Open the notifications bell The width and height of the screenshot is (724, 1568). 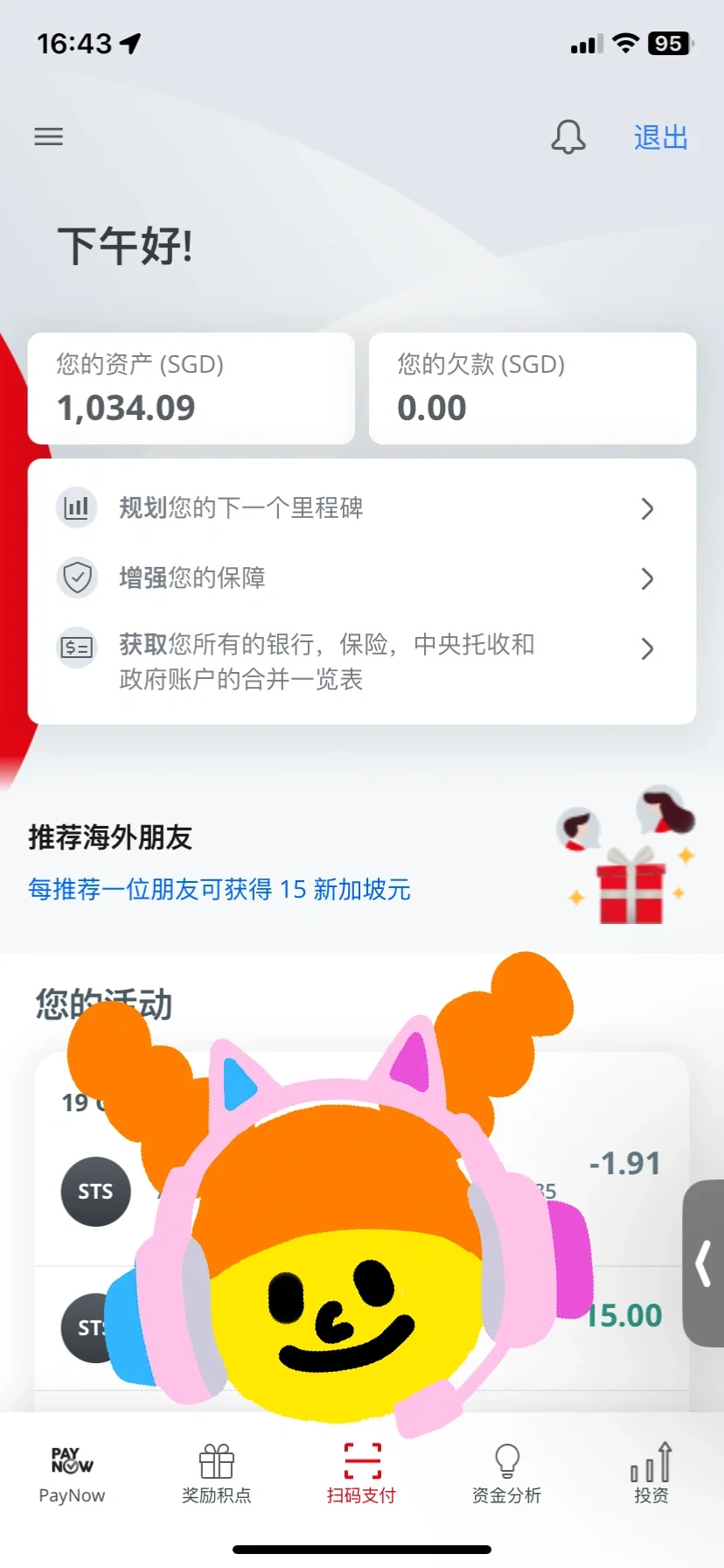(567, 137)
